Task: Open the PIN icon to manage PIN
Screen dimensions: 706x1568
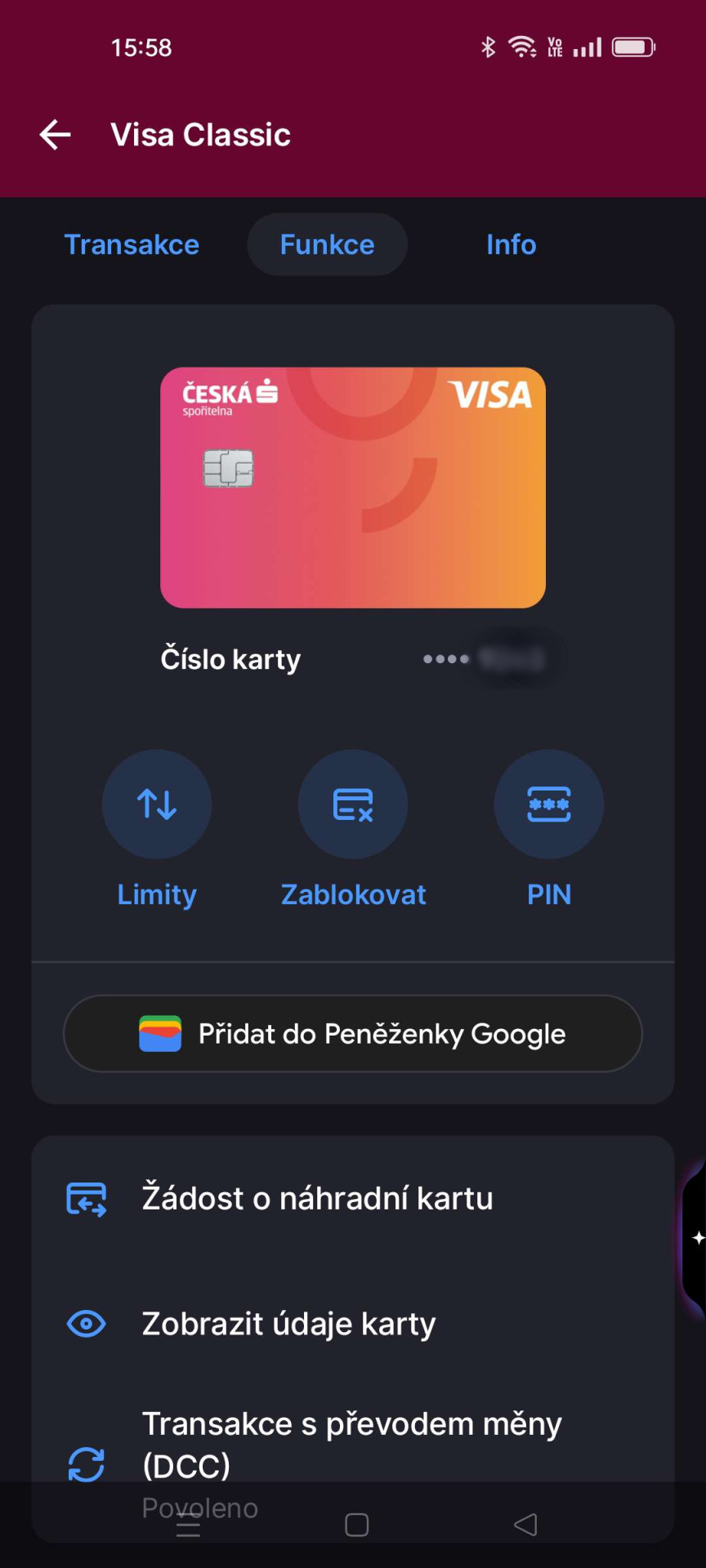Action: pyautogui.click(x=548, y=804)
